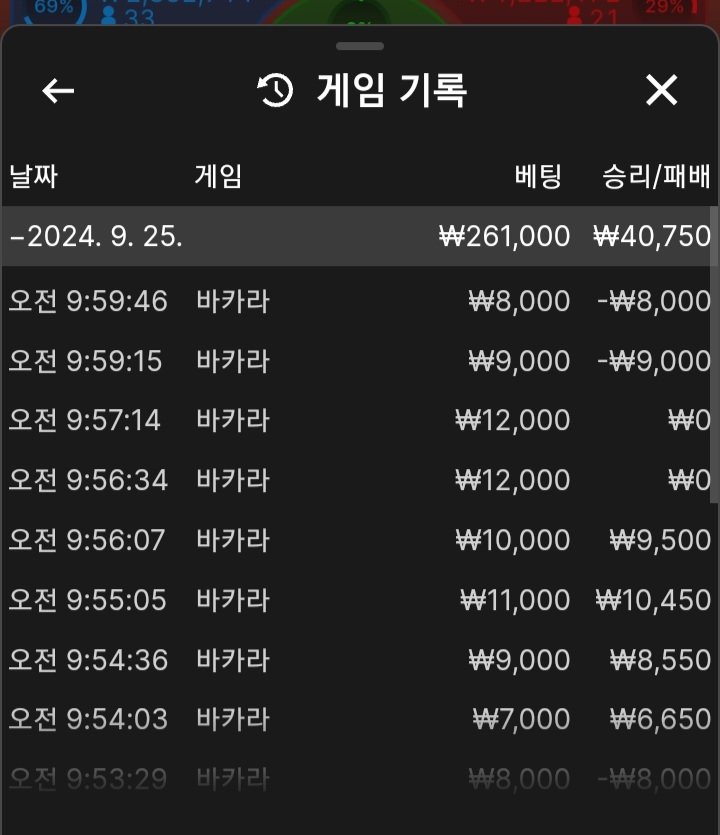Open the 오전 9:56:34 baccarat entry

point(358,480)
